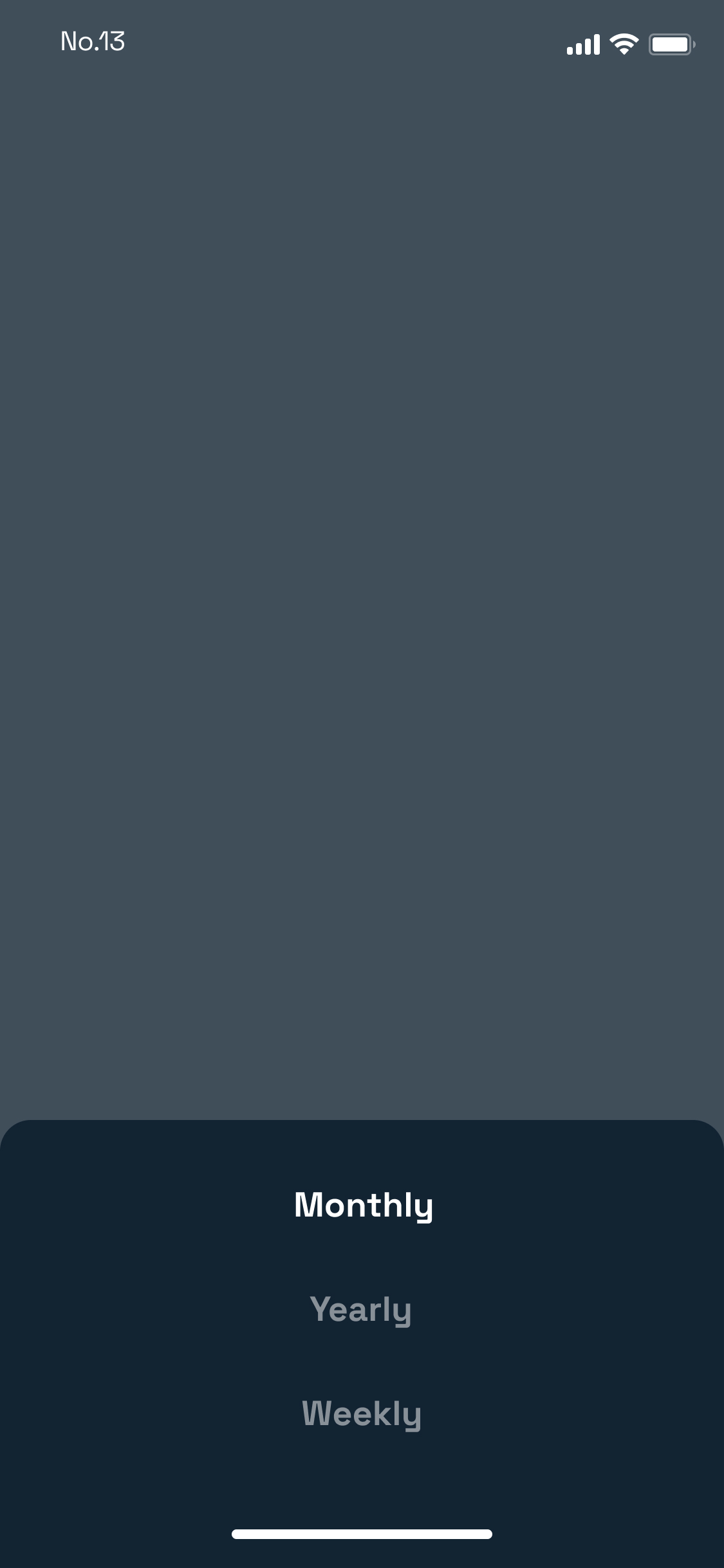Pick the Weekly option
The height and width of the screenshot is (1568, 724).
(362, 1414)
